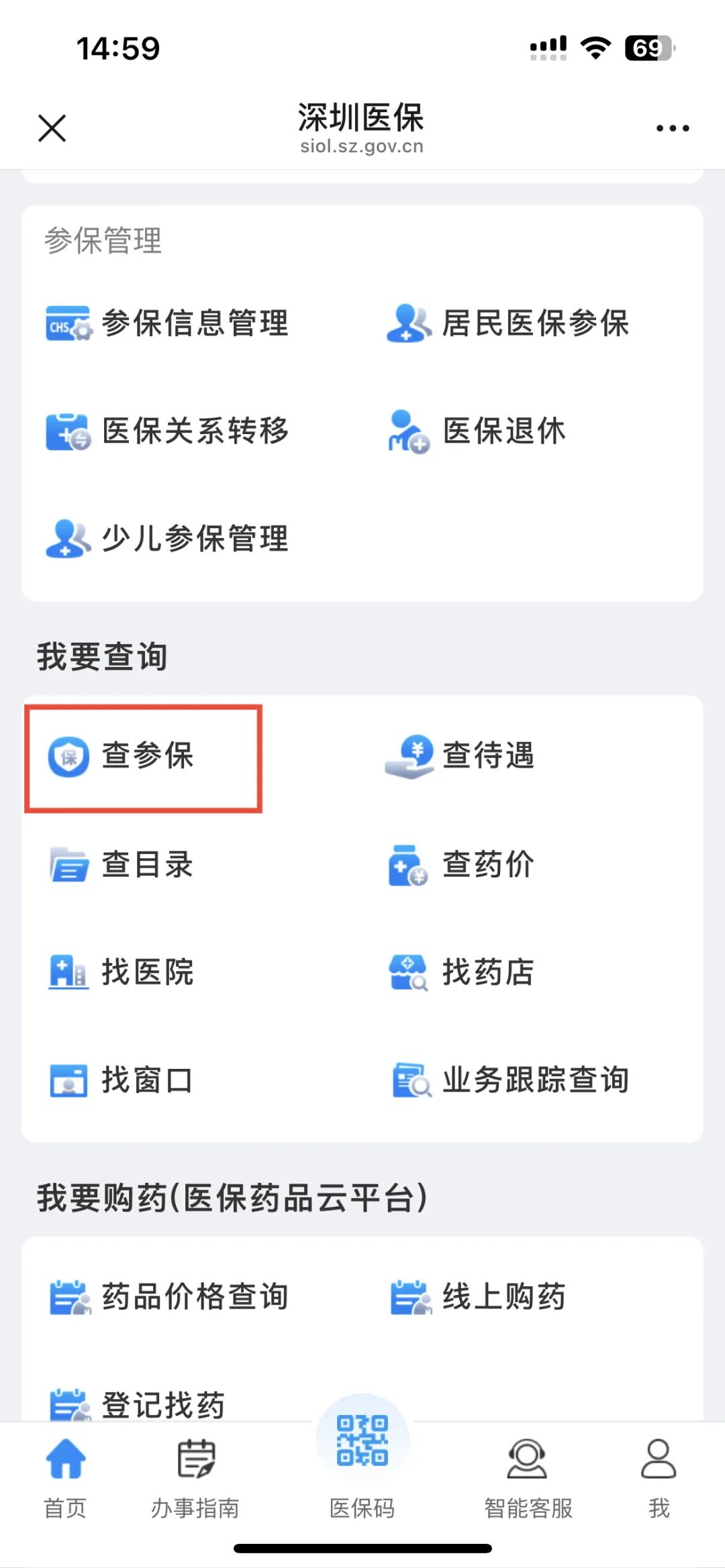Find a pharmacy with 找药店
The image size is (725, 1568).
[x=461, y=972]
